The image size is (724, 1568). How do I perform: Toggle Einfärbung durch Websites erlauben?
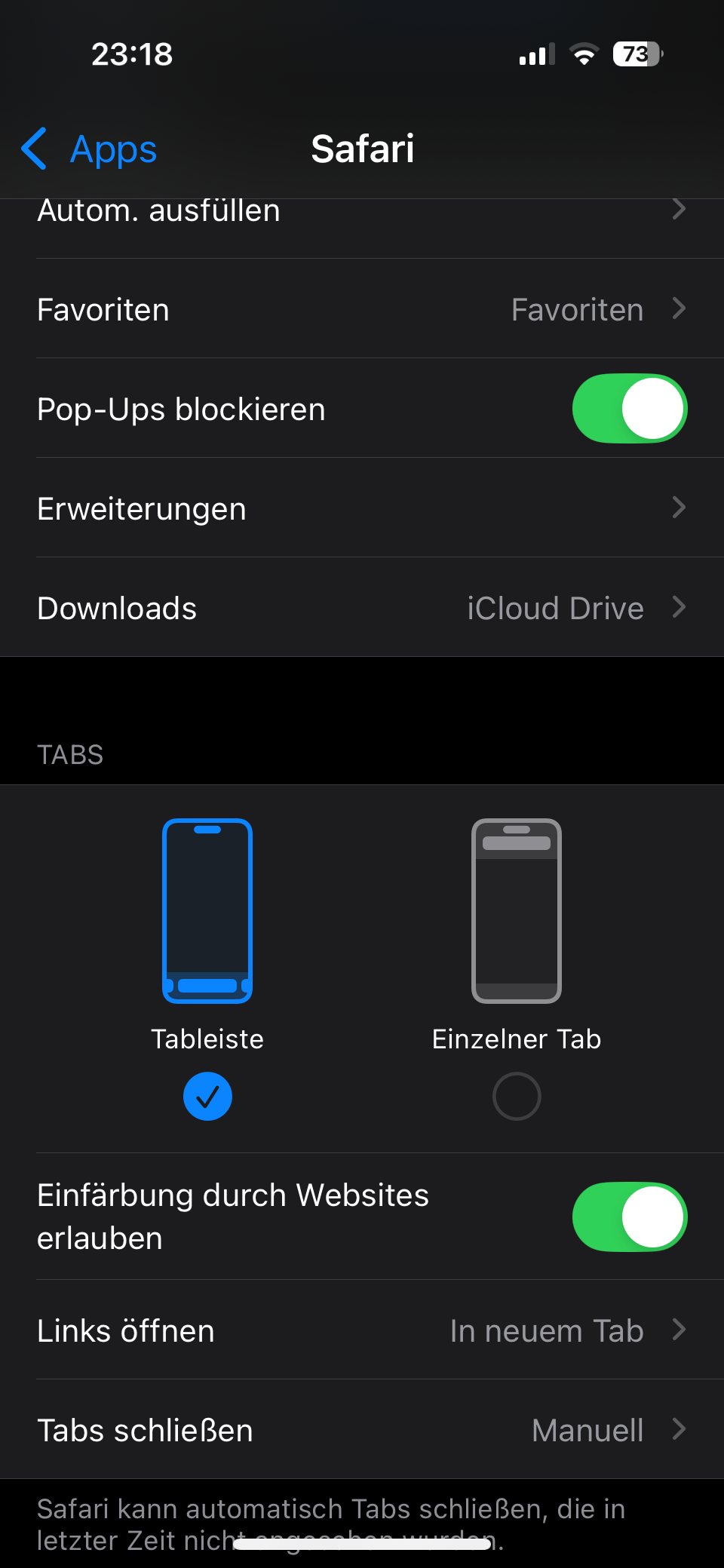[x=629, y=1217]
